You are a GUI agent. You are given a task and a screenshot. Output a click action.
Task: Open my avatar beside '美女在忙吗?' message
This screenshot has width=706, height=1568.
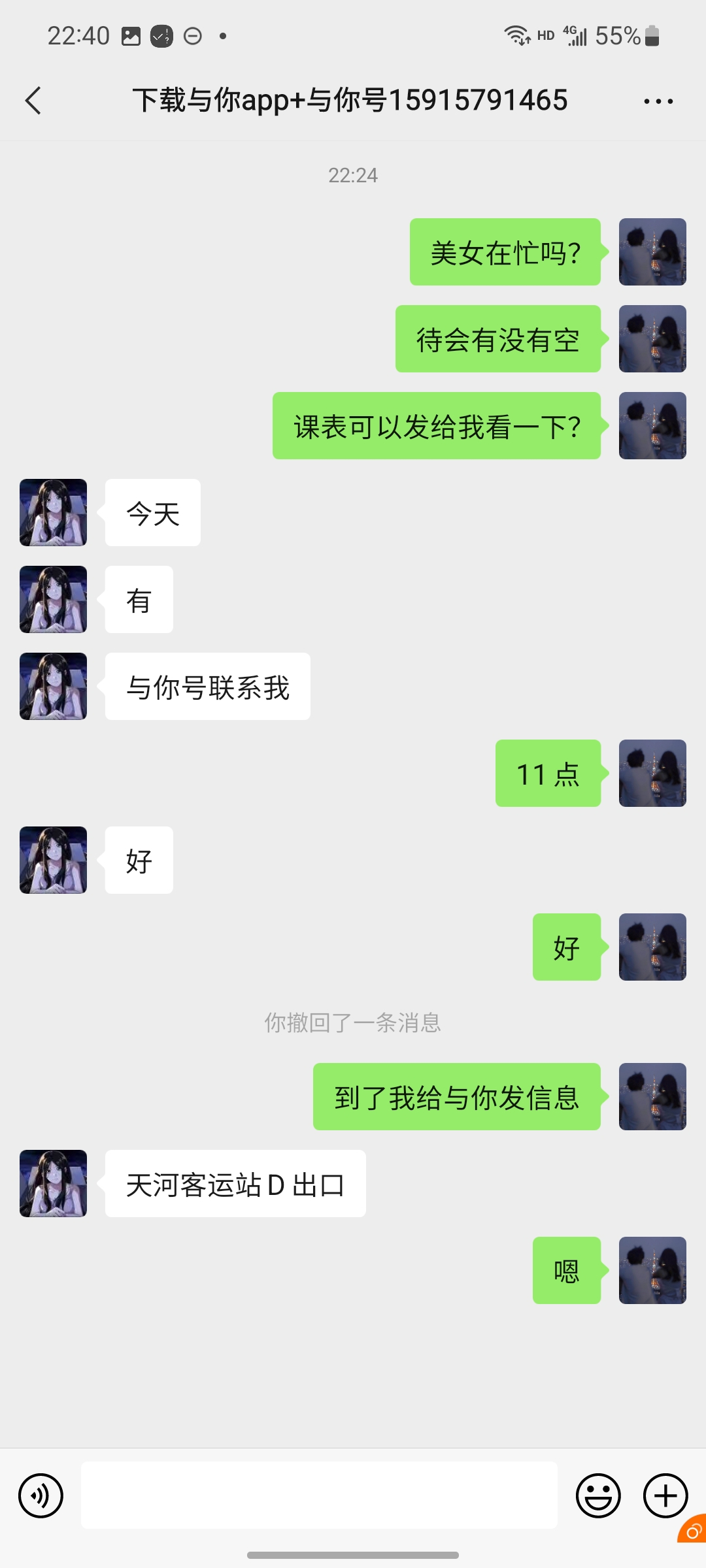tap(652, 252)
